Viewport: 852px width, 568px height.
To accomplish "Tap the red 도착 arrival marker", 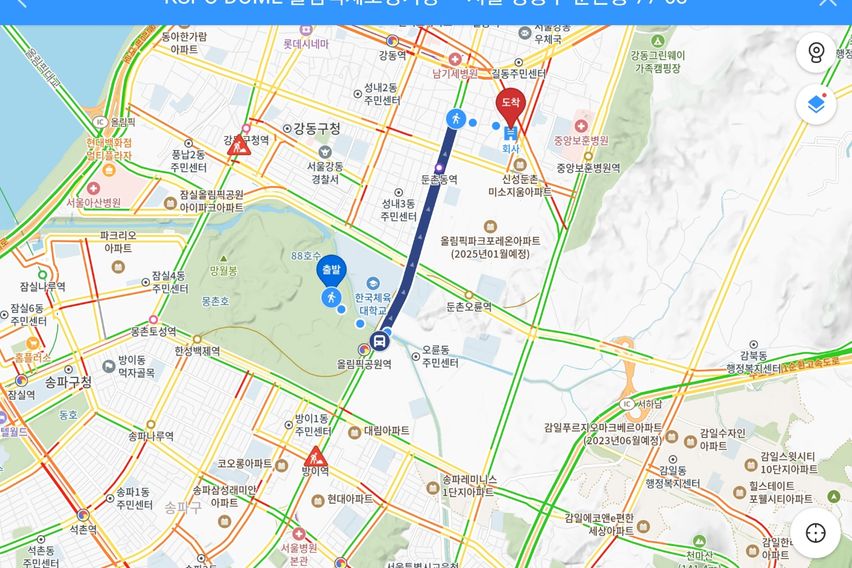I will (x=511, y=104).
